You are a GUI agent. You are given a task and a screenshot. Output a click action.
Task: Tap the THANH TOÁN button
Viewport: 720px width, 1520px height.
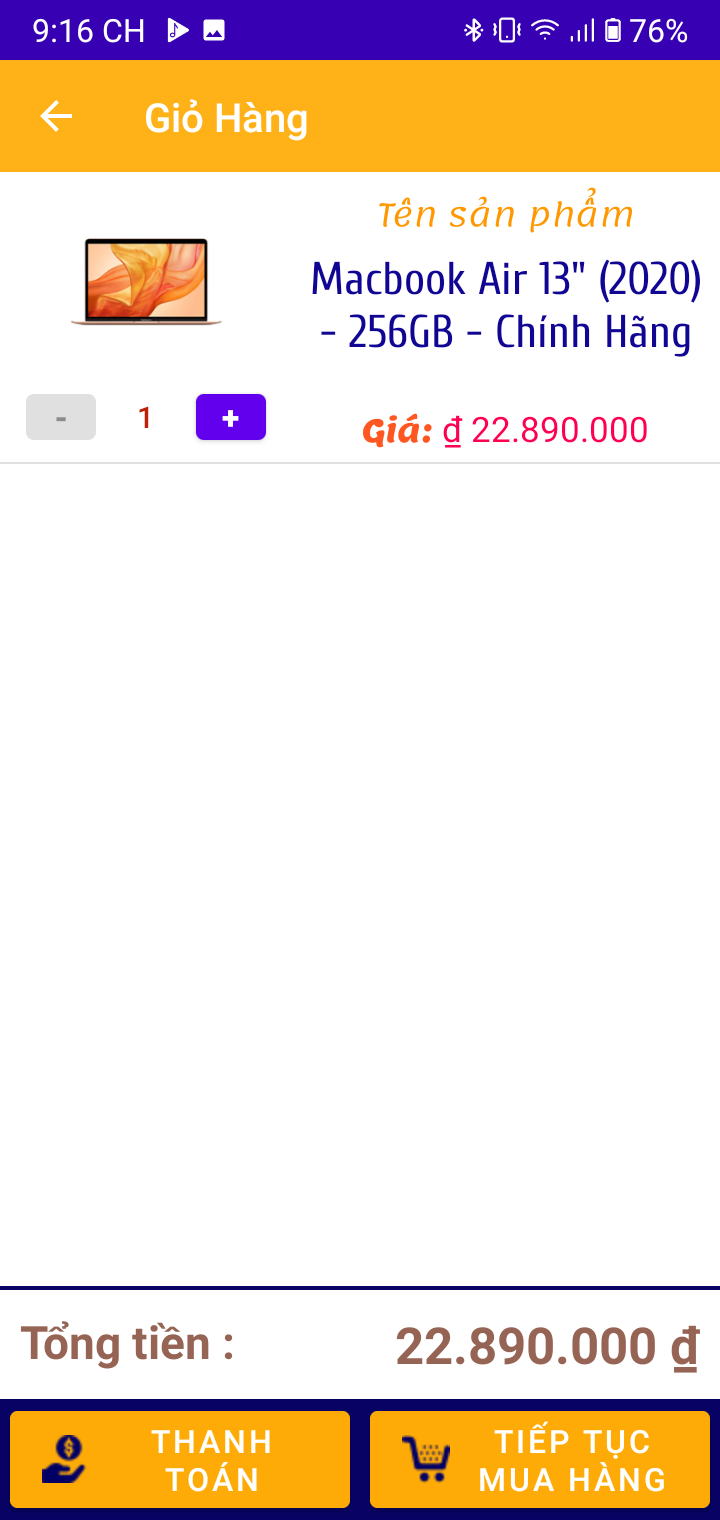pyautogui.click(x=180, y=1459)
